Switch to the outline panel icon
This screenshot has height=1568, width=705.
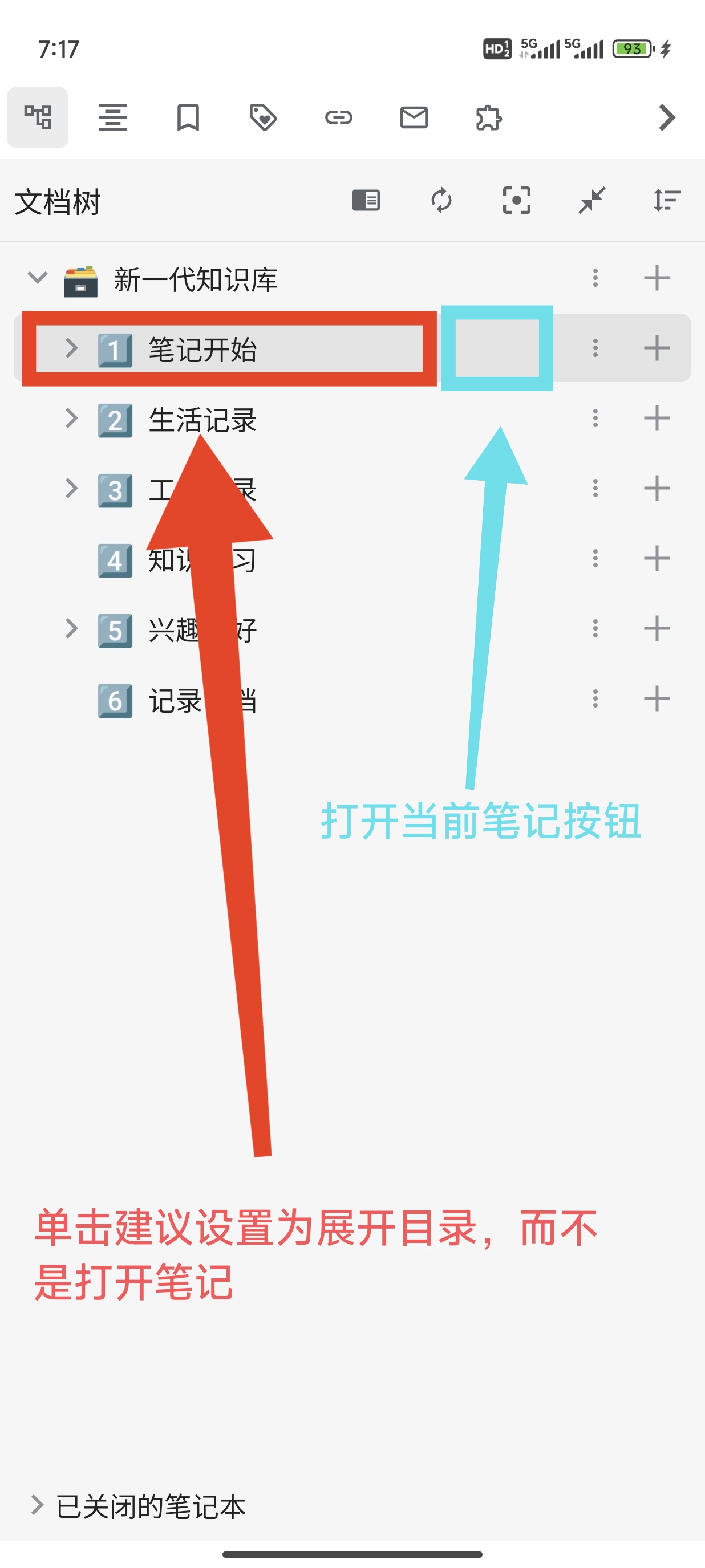coord(112,117)
